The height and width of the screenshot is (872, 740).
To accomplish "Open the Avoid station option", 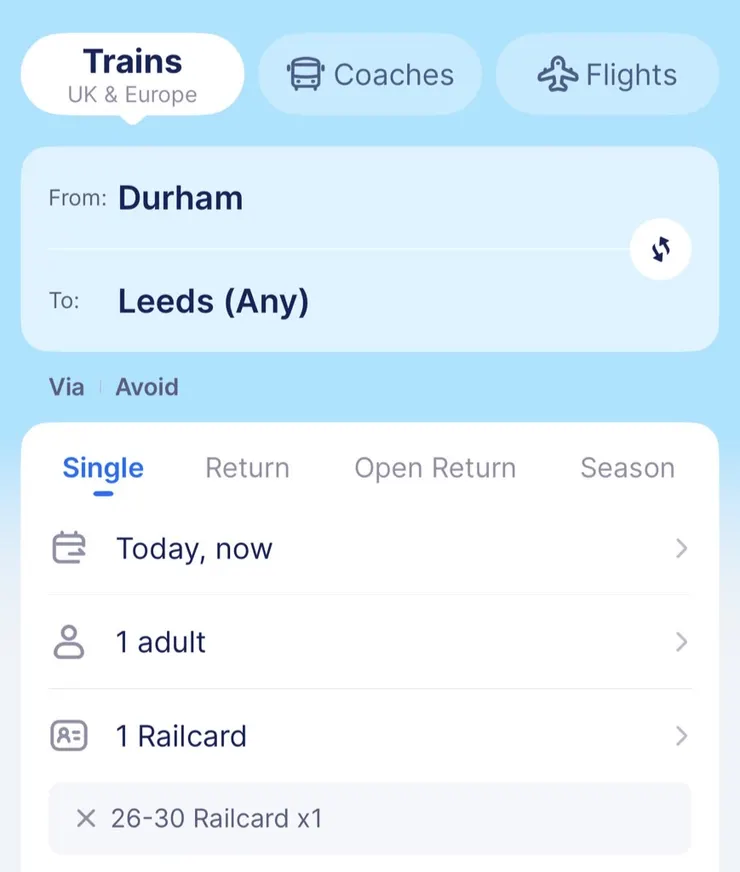I will [147, 387].
